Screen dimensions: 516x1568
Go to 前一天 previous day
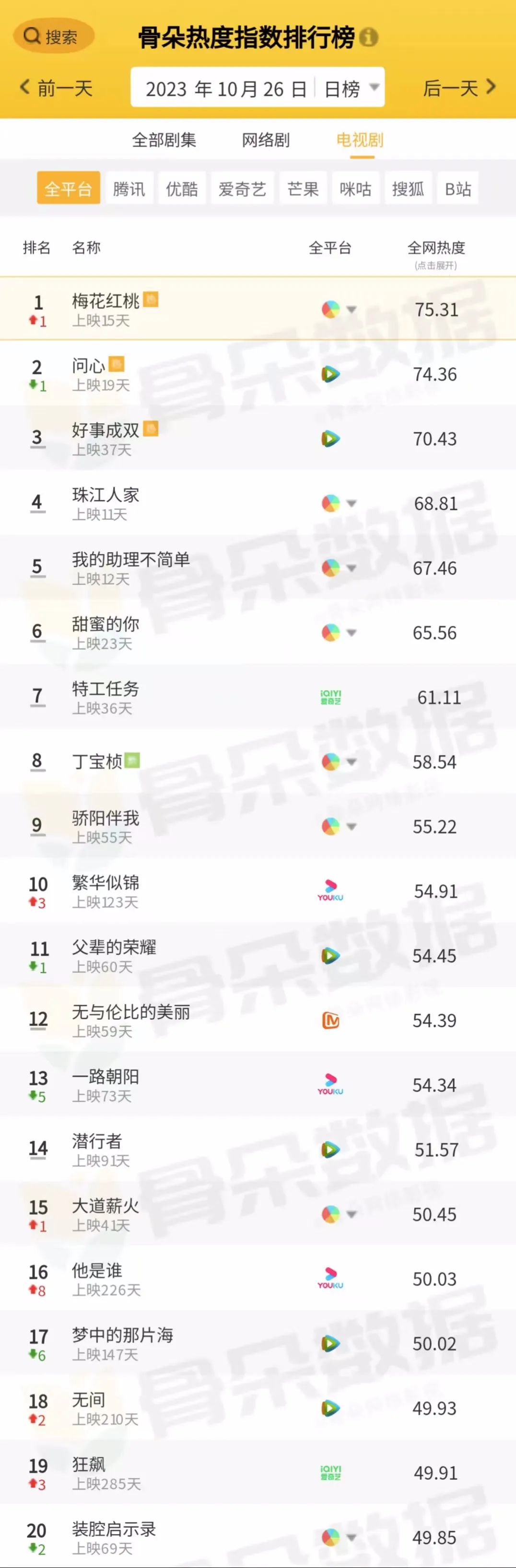(x=56, y=88)
